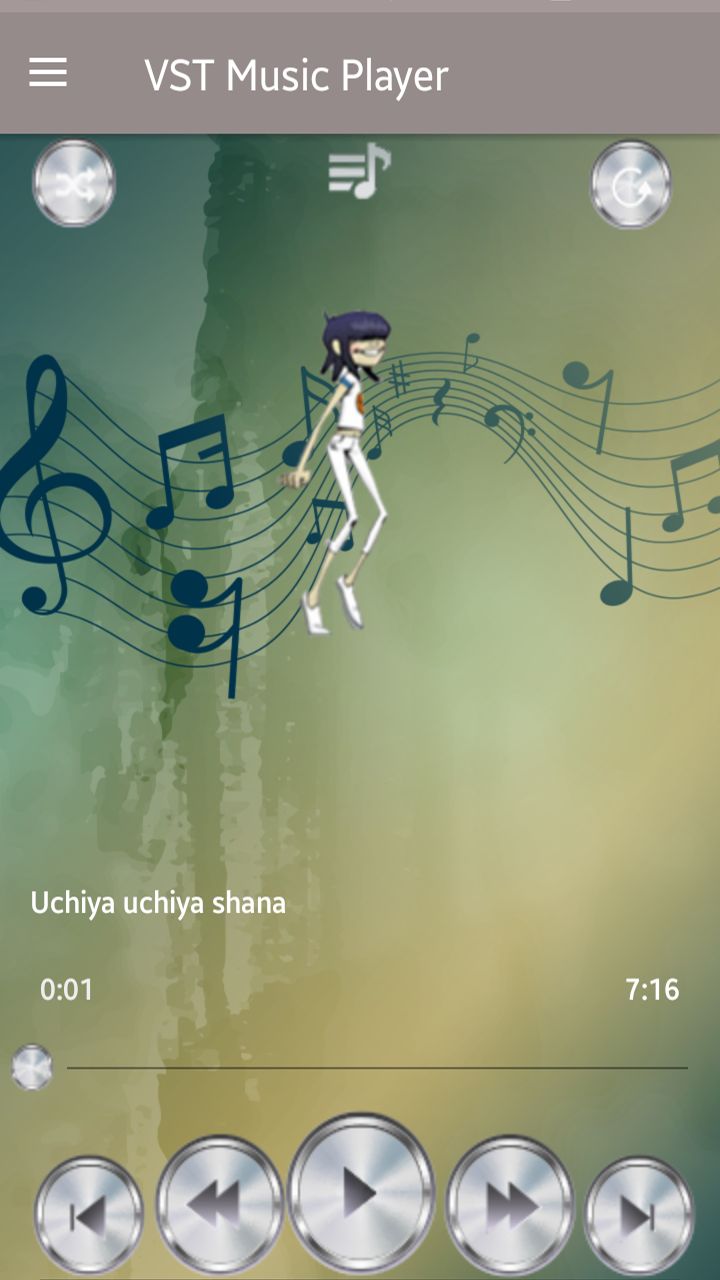Open the playlist queue icon
Viewport: 720px width, 1280px height.
[359, 172]
